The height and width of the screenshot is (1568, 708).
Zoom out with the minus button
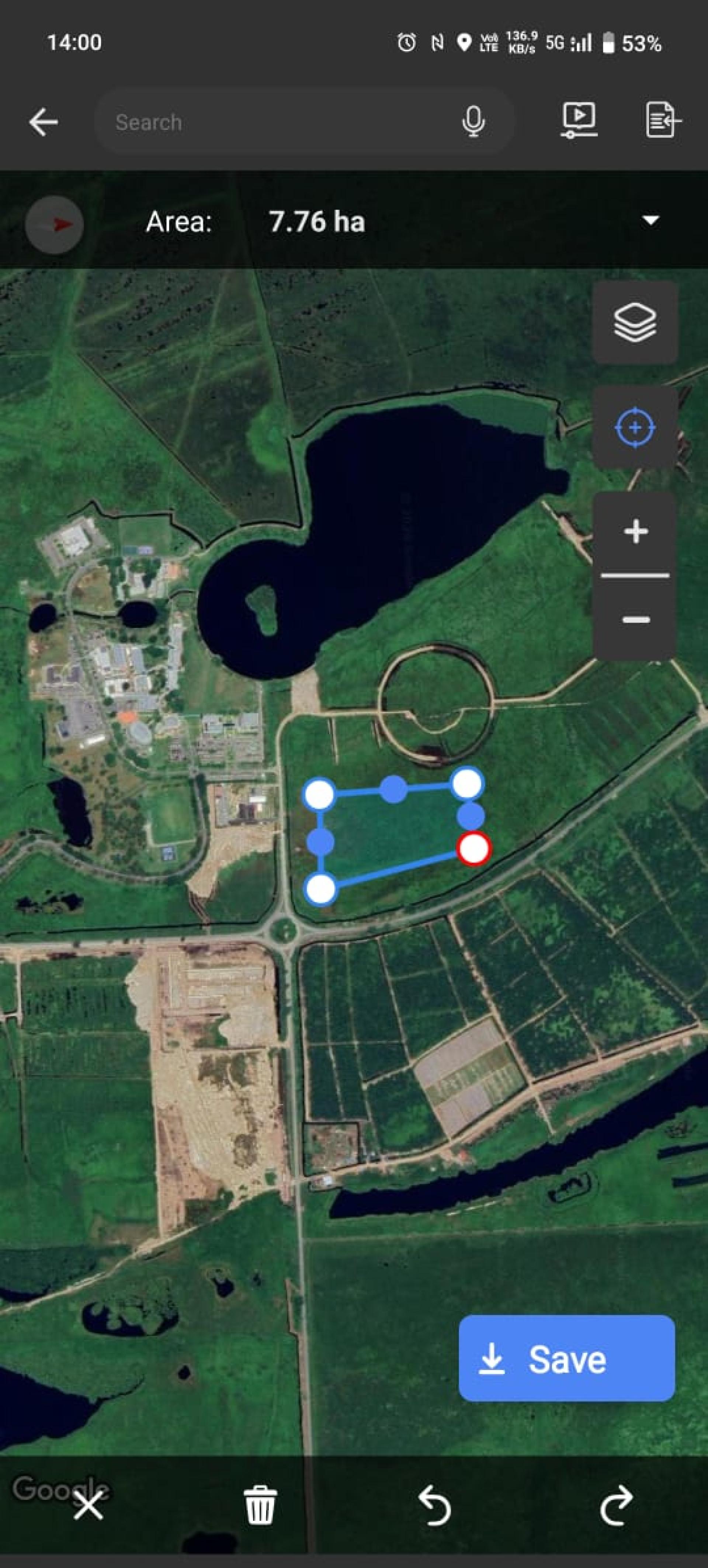[x=636, y=620]
